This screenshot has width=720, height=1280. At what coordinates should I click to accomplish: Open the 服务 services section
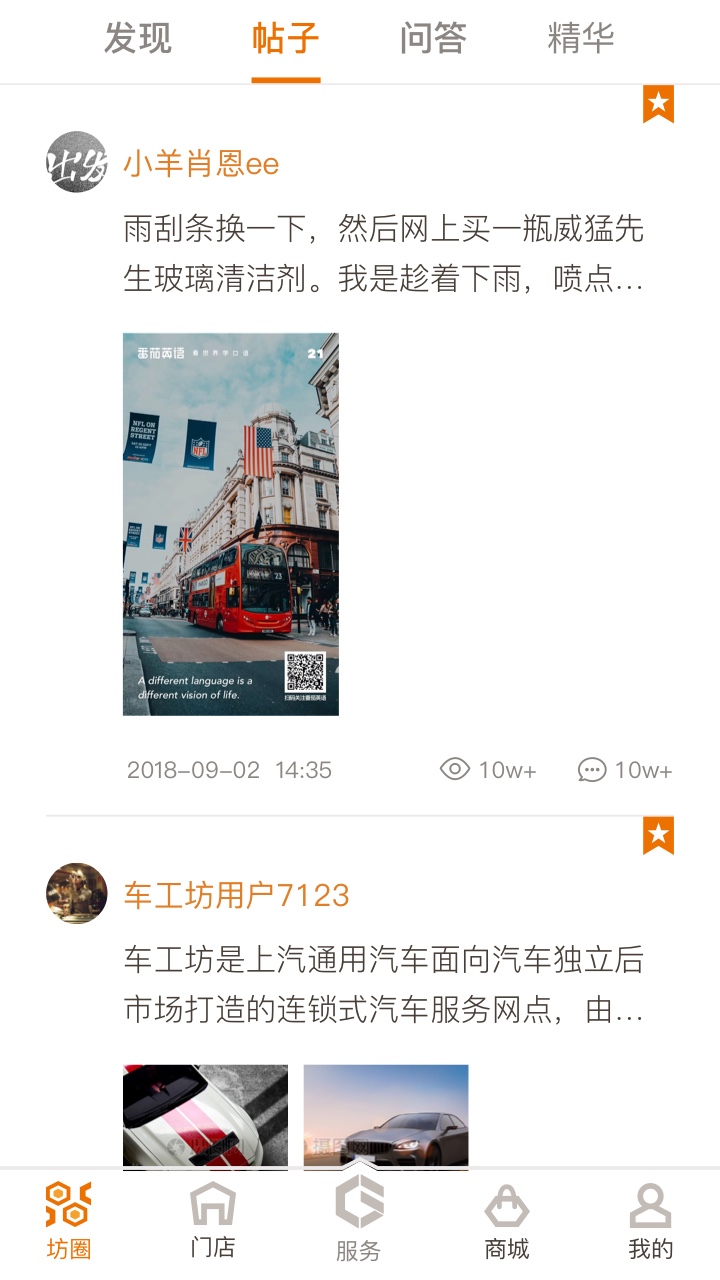pos(360,1215)
